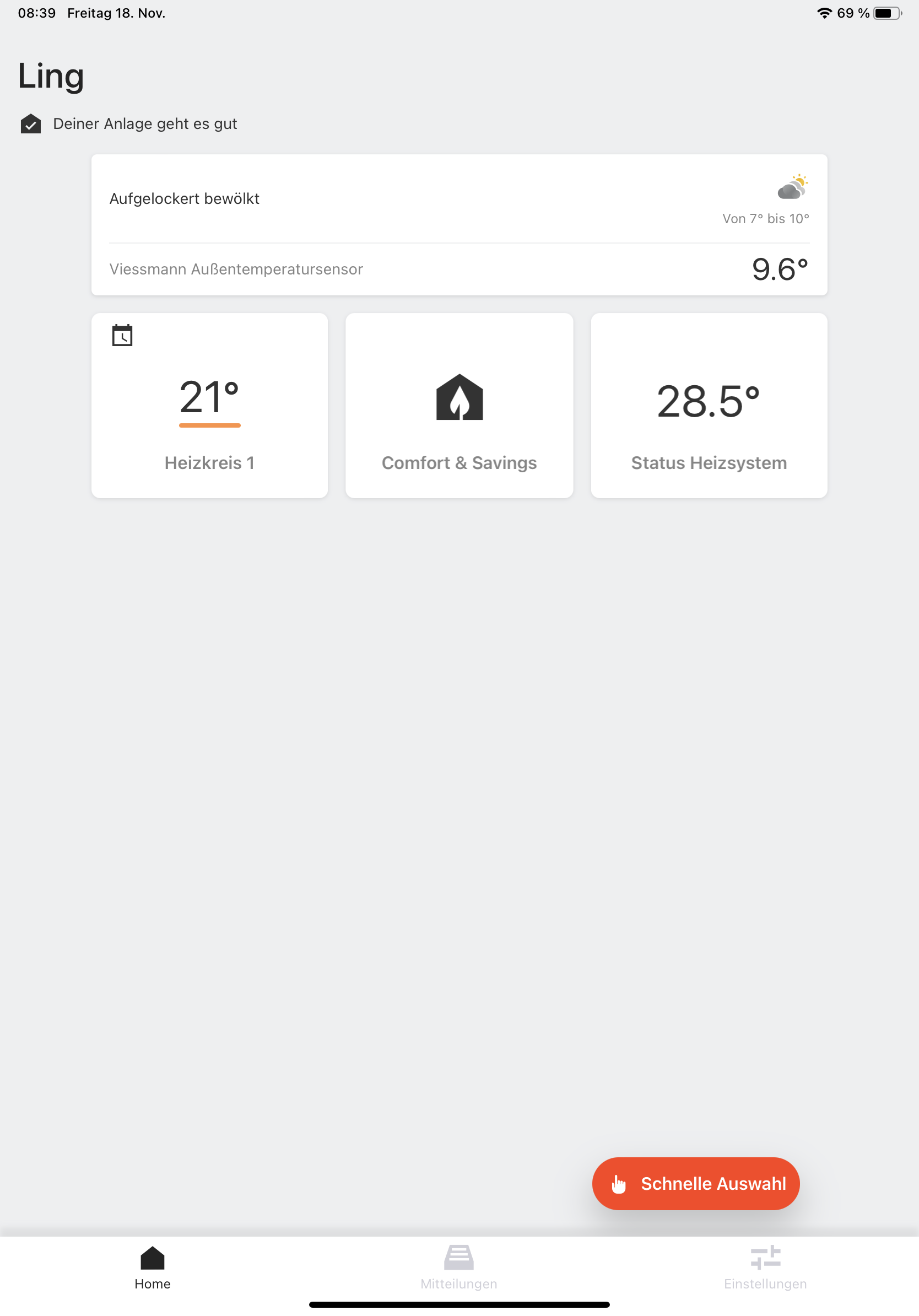919x1316 pixels.
Task: Switch to the Mitteilungen tab
Action: pos(459,1268)
